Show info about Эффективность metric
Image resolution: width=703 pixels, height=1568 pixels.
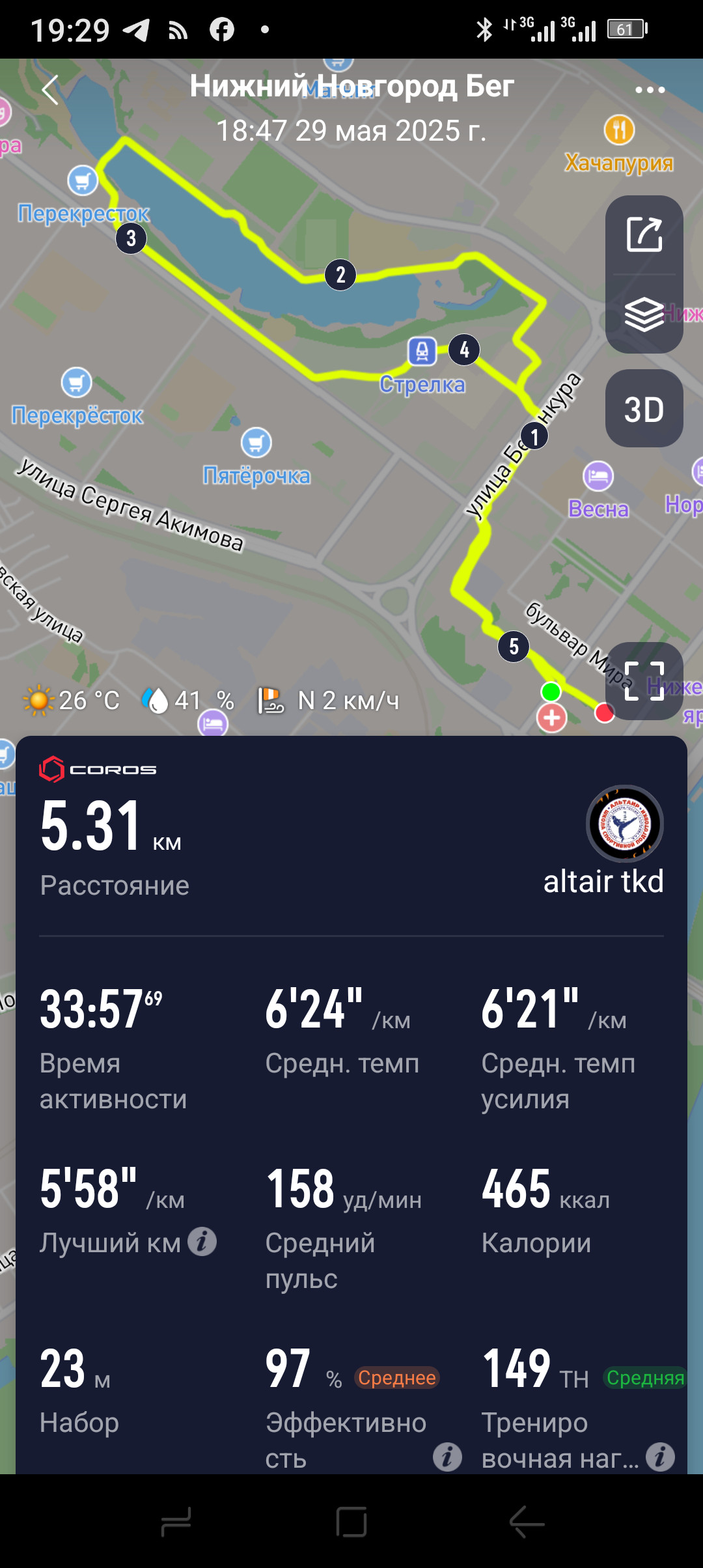pyautogui.click(x=447, y=1456)
